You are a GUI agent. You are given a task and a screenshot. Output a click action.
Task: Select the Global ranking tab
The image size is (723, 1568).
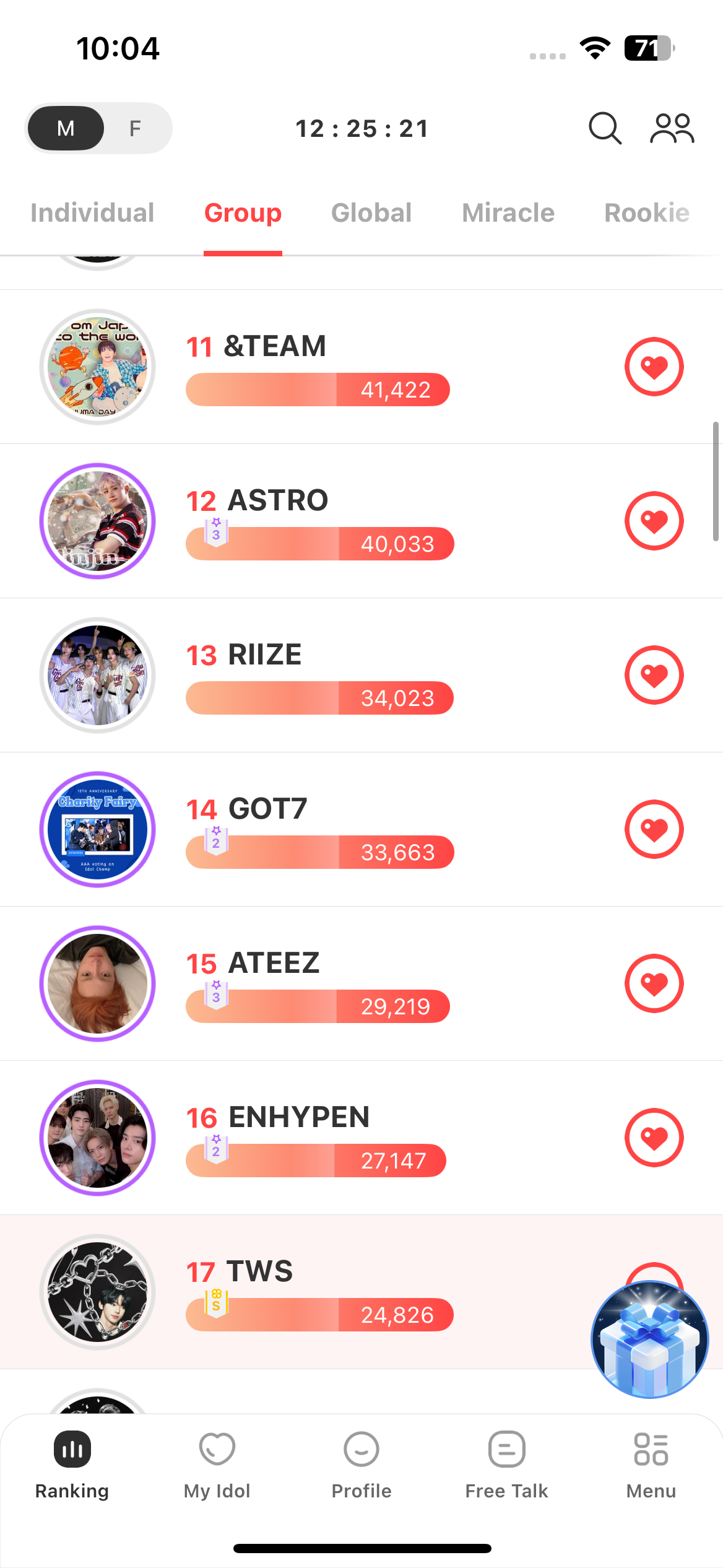coord(371,213)
